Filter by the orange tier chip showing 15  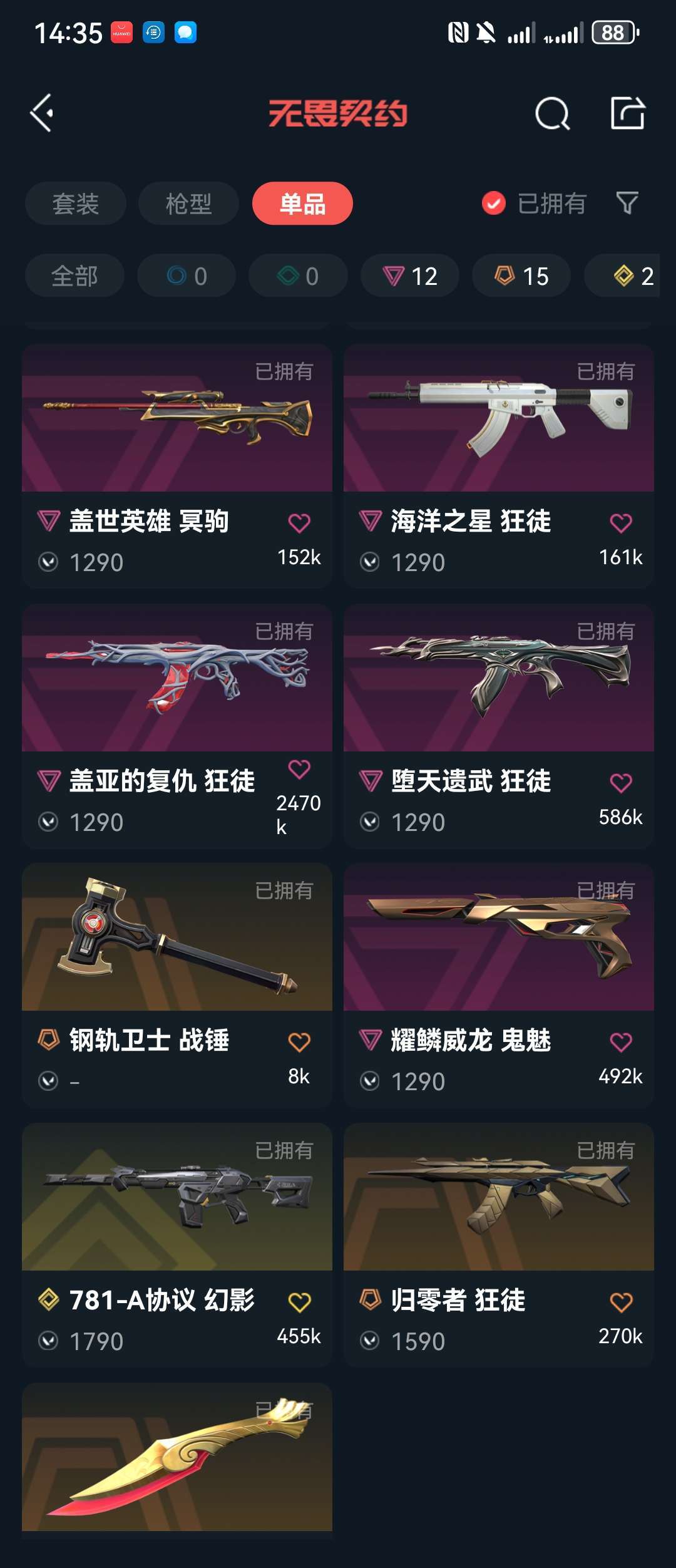pyautogui.click(x=521, y=276)
